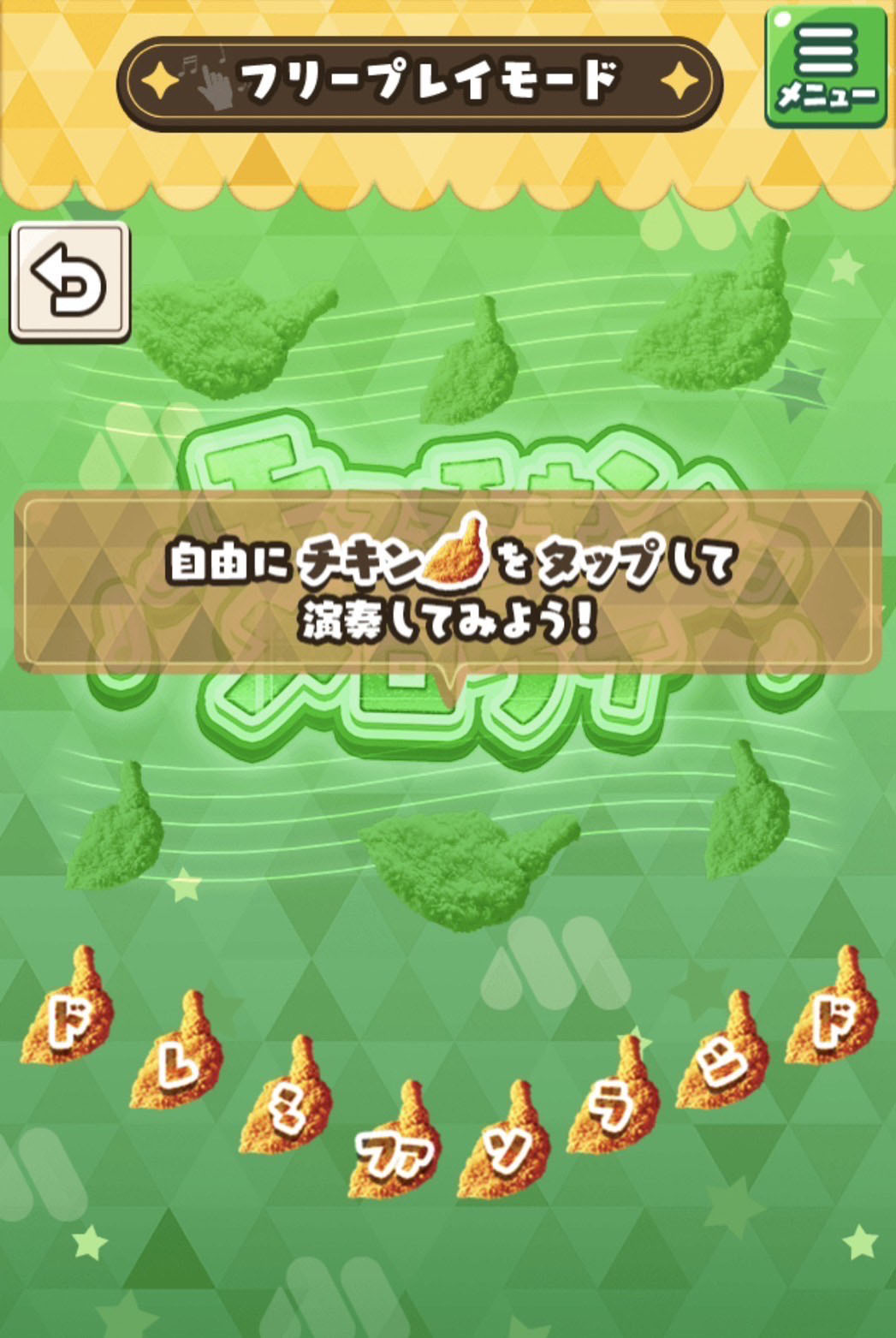Play the low ド chicken note
Screen dimensions: 896x1338
68,1008
